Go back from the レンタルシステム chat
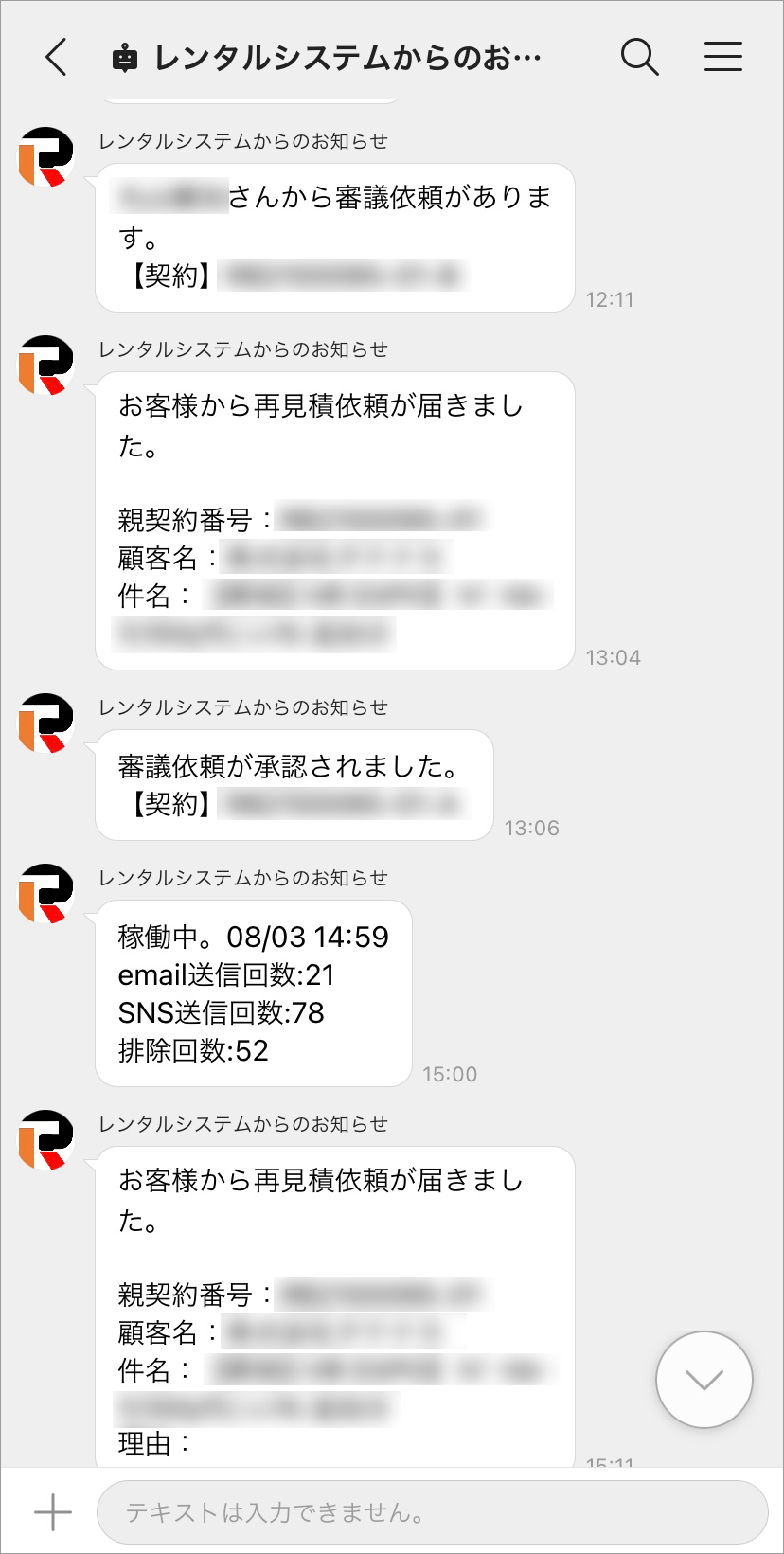 pyautogui.click(x=57, y=58)
